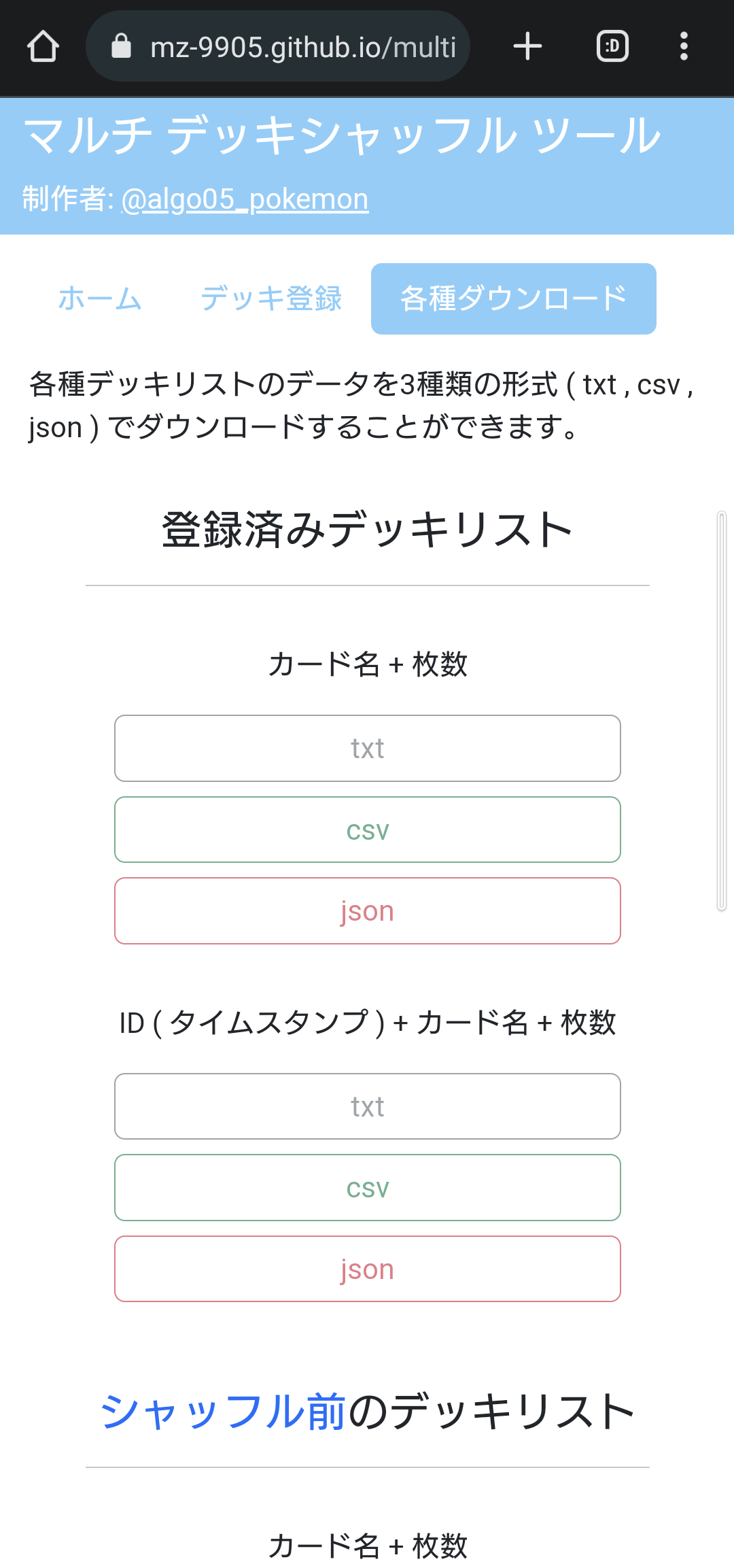Image resolution: width=734 pixels, height=1568 pixels.
Task: Download json under カード名 + 枚数 for registered decks
Action: point(368,910)
